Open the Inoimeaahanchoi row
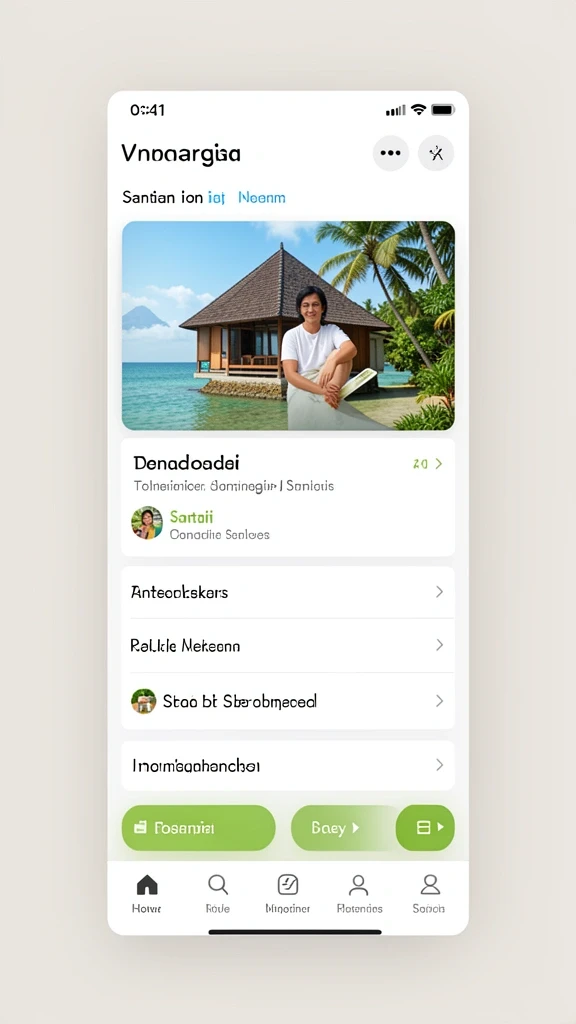Image resolution: width=576 pixels, height=1024 pixels. 288,765
